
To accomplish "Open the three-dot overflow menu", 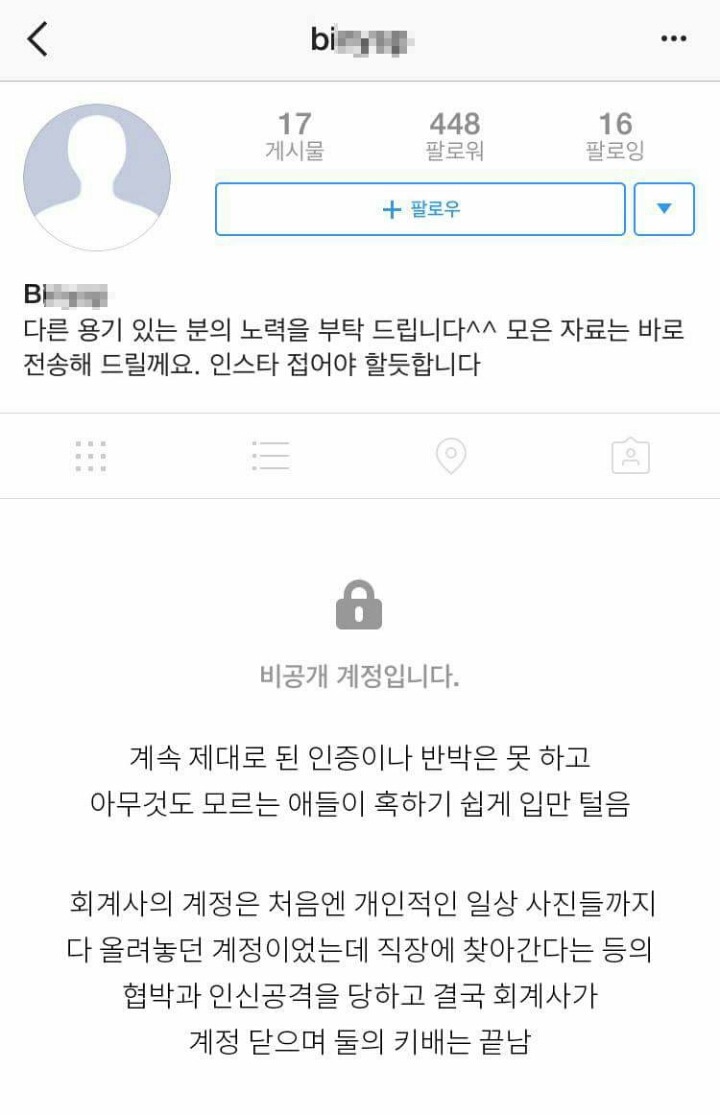I will (x=673, y=40).
